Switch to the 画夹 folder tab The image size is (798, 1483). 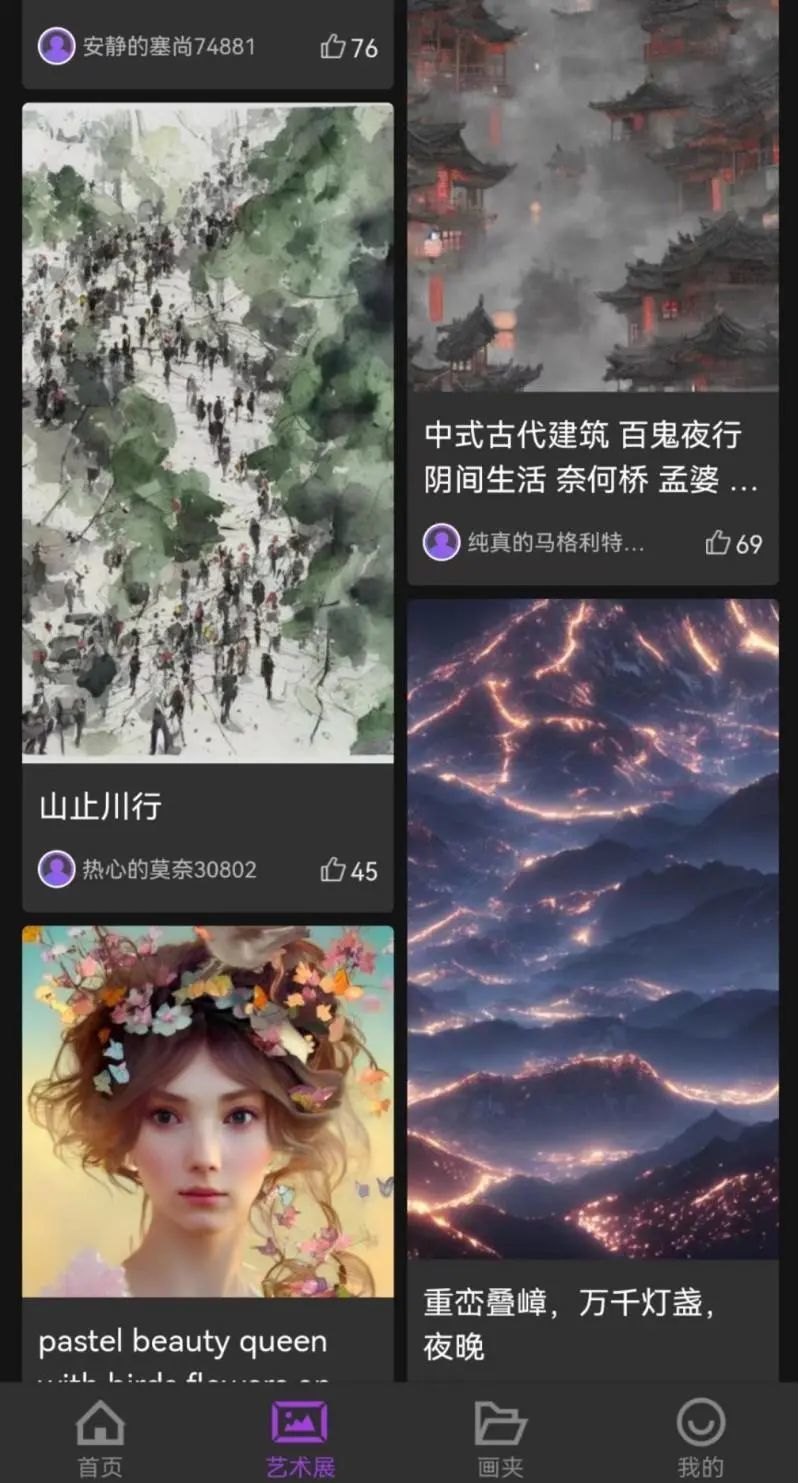tap(500, 1435)
